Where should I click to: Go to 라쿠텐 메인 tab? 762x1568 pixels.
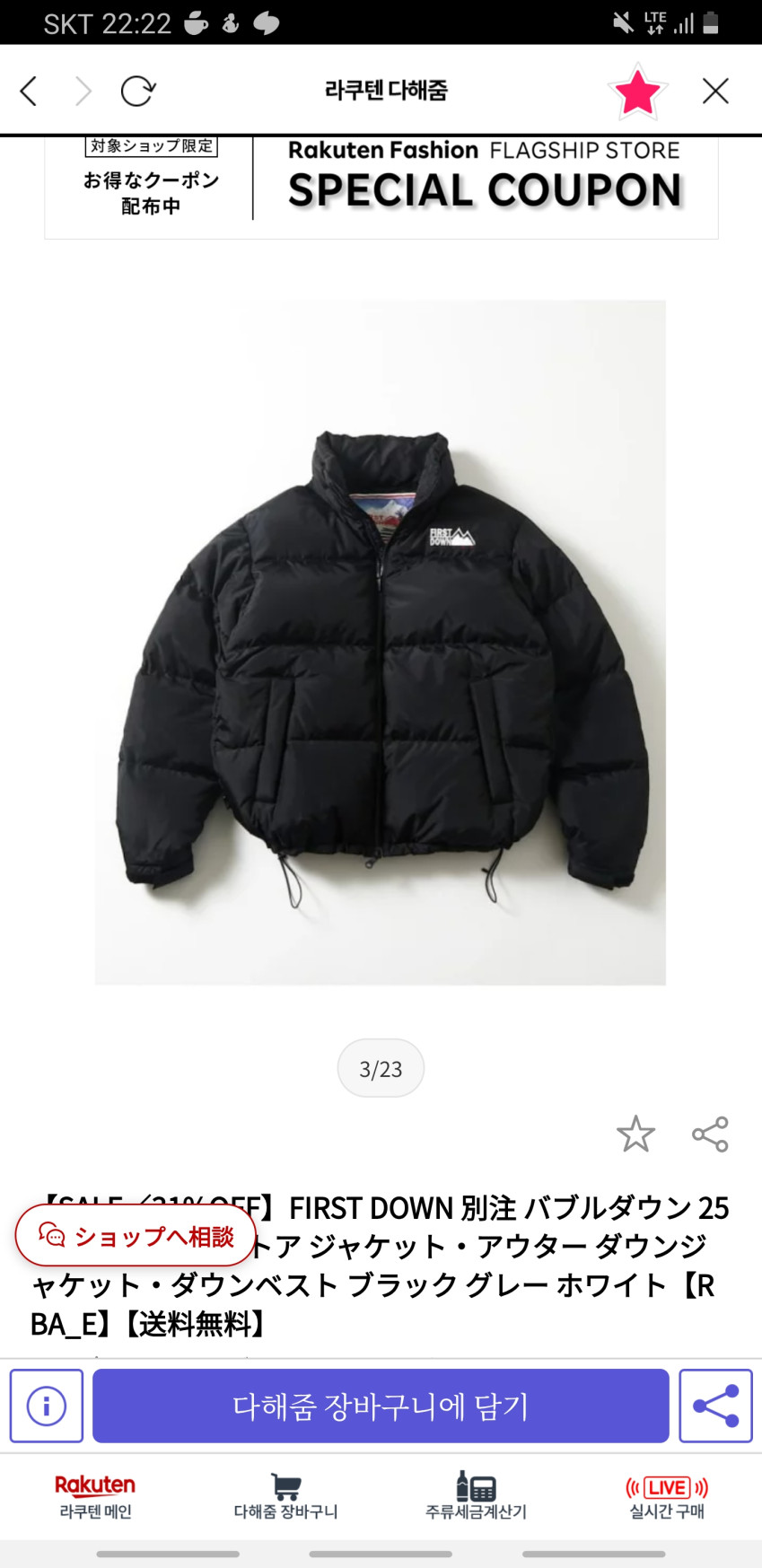point(95,1497)
